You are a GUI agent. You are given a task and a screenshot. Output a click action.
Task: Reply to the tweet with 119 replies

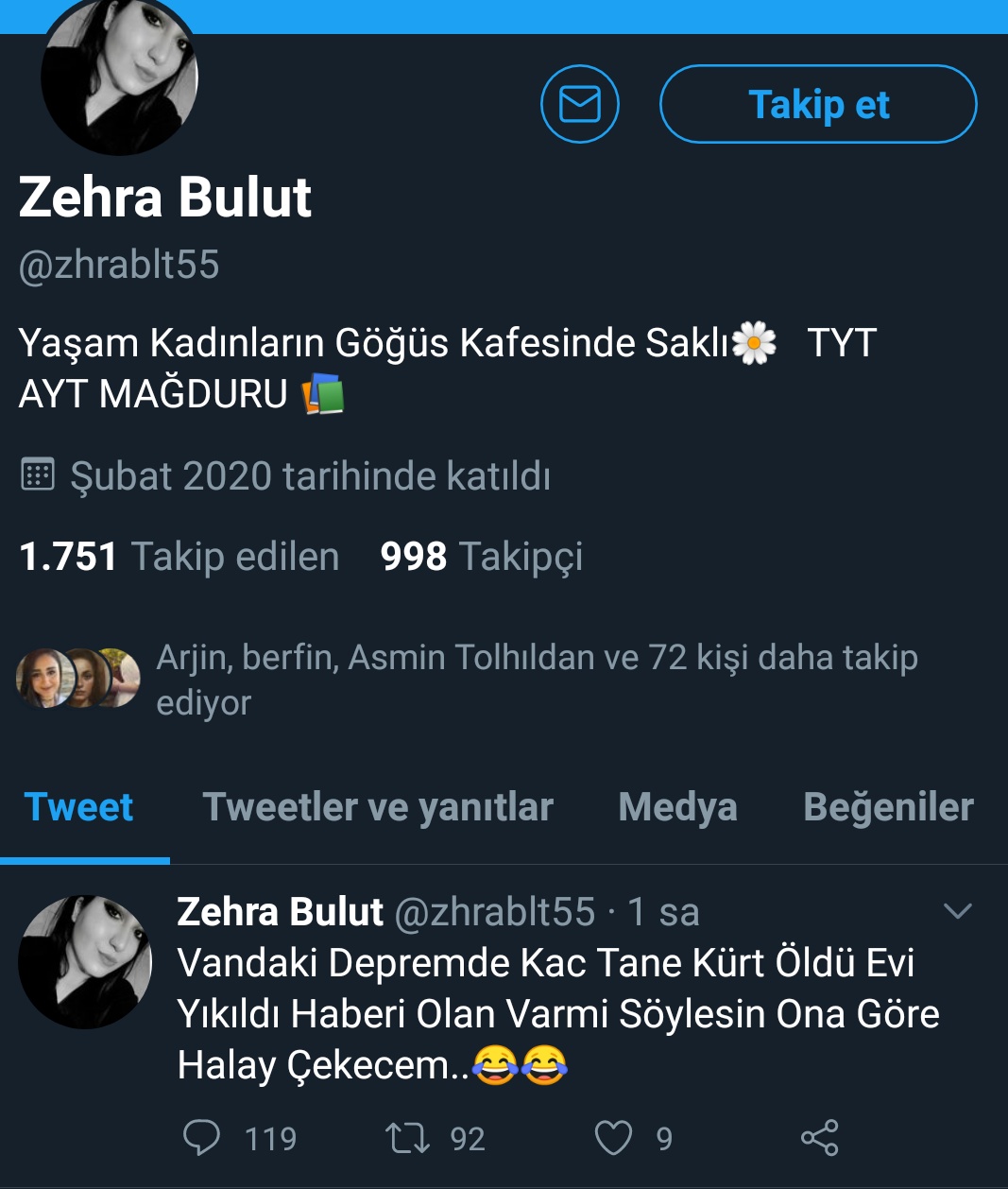(x=201, y=1138)
